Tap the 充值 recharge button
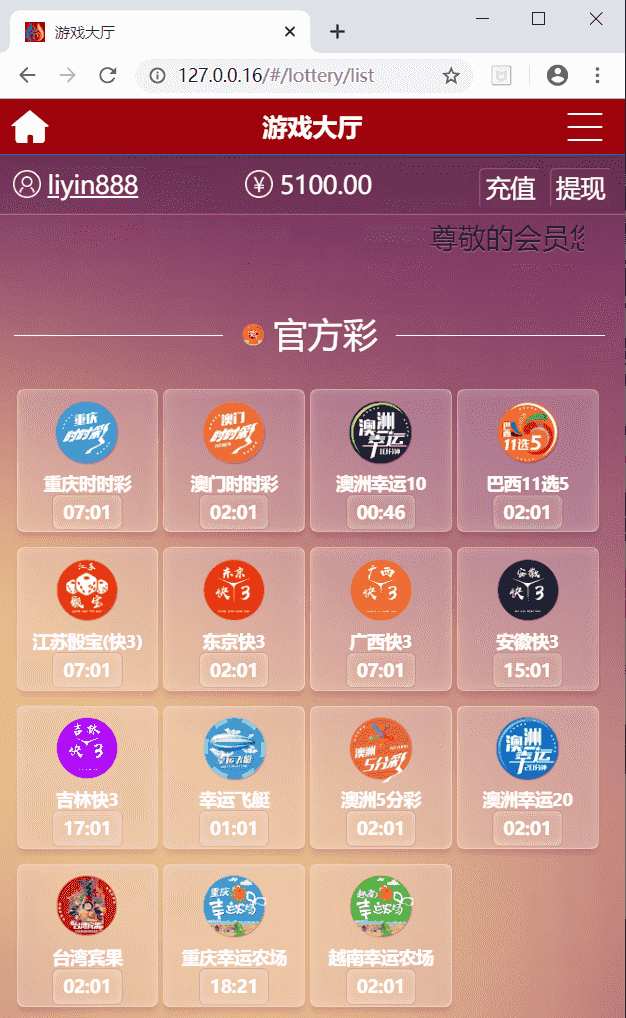The width and height of the screenshot is (626, 1018). [x=510, y=187]
